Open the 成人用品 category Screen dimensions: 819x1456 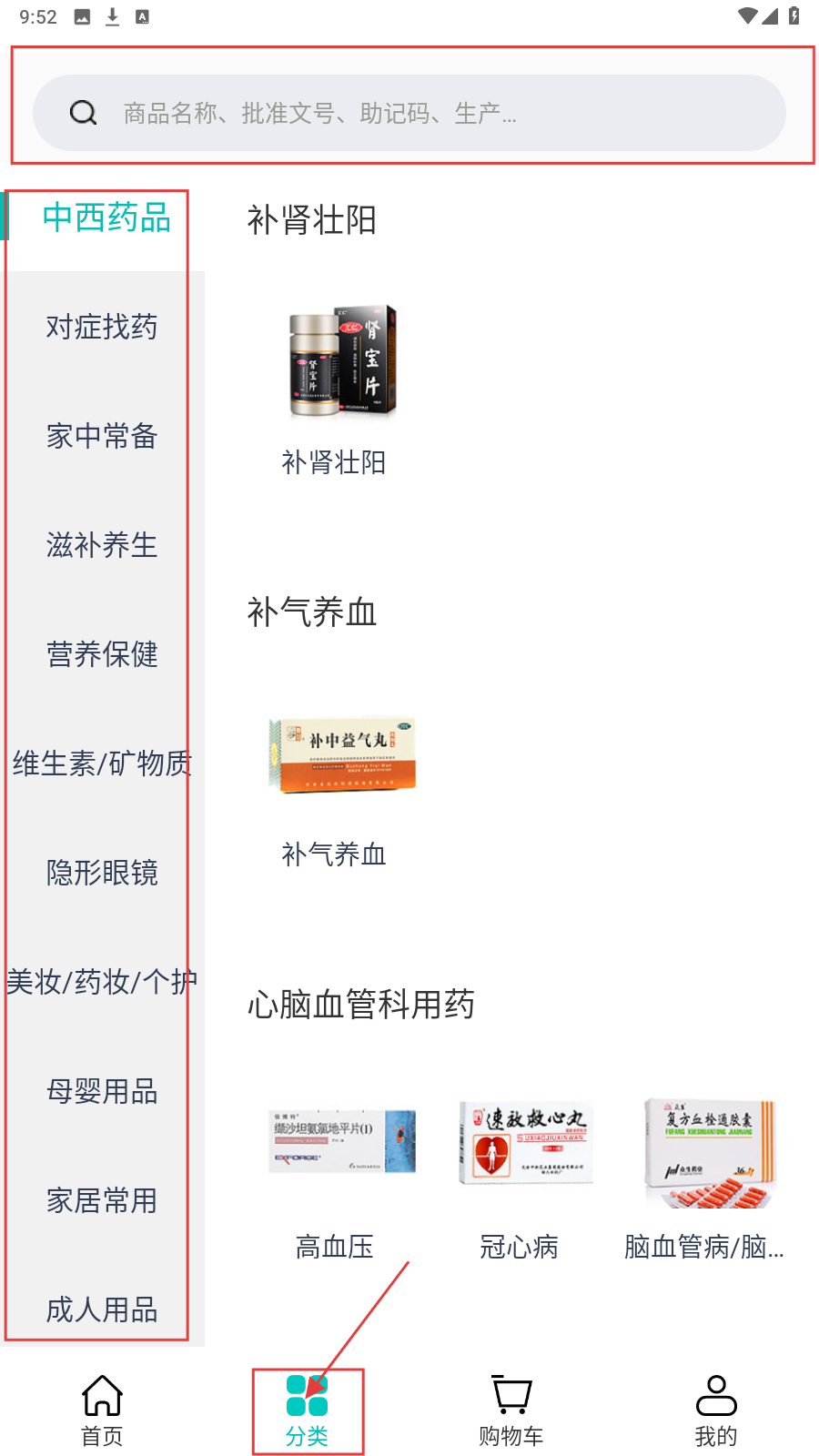point(102,1309)
